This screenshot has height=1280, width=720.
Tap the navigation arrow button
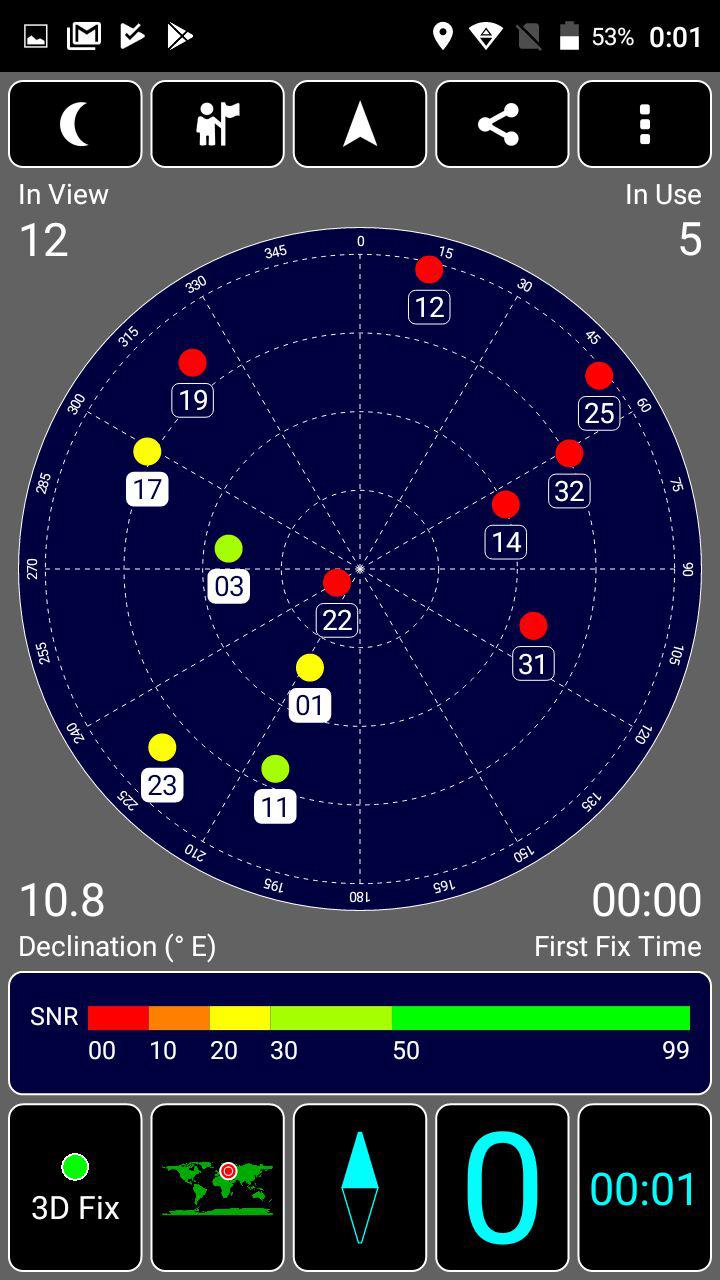(360, 124)
